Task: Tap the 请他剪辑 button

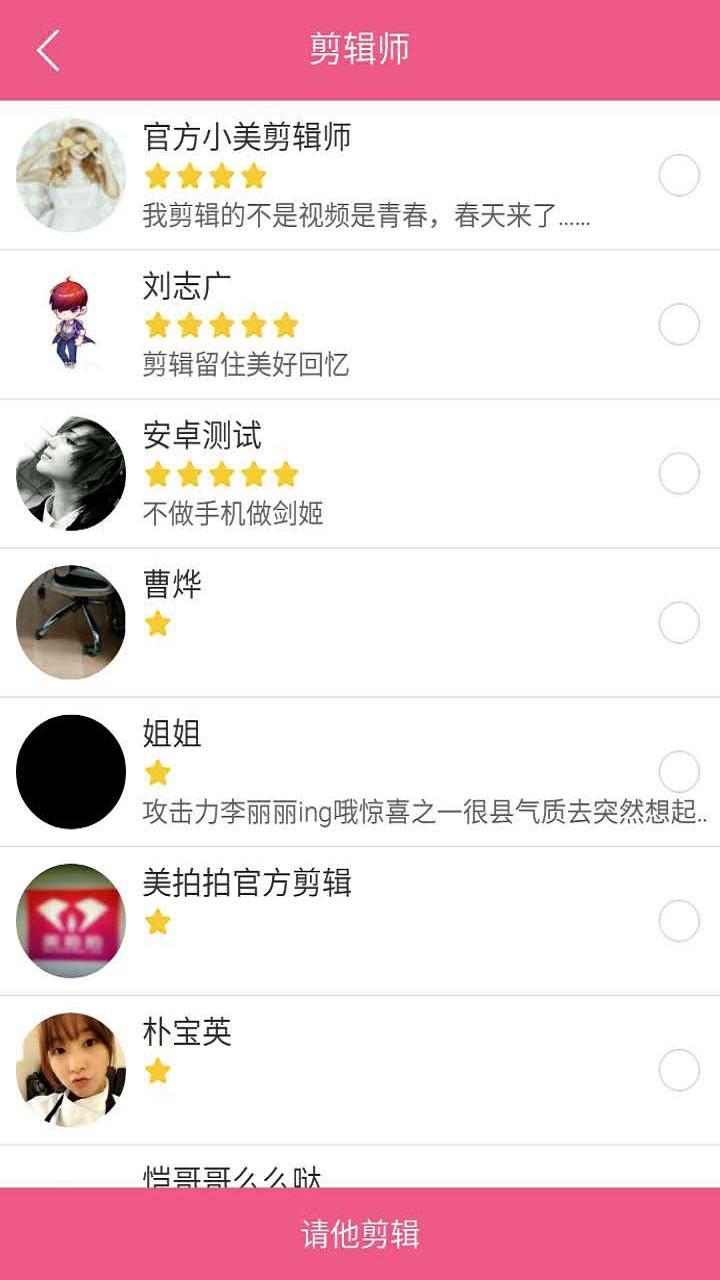Action: tap(360, 1234)
